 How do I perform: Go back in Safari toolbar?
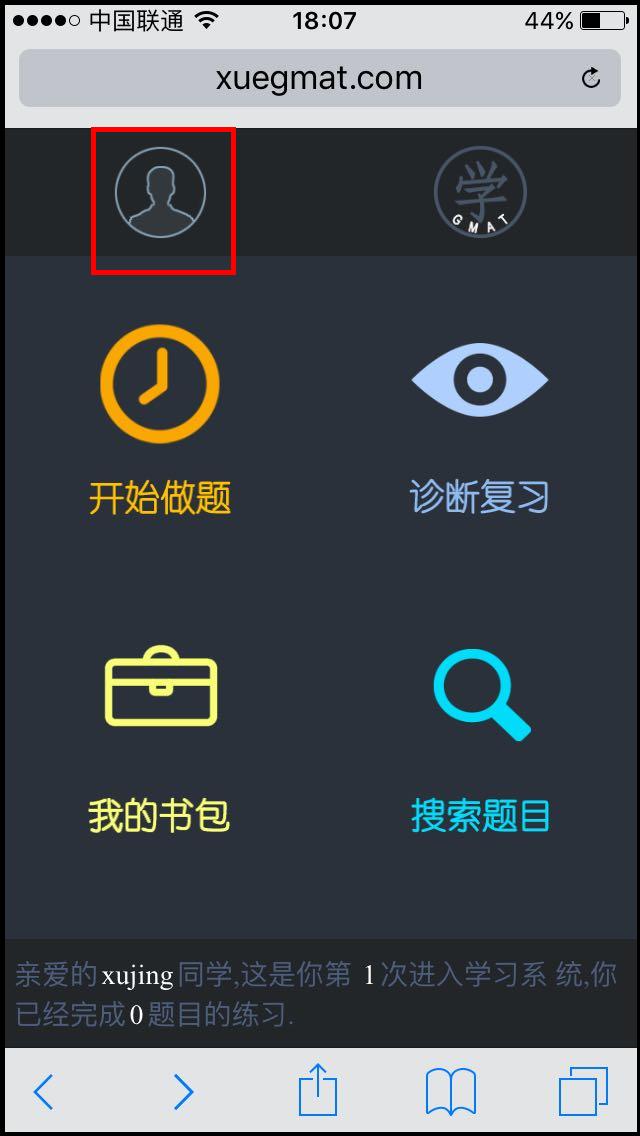[x=43, y=1091]
